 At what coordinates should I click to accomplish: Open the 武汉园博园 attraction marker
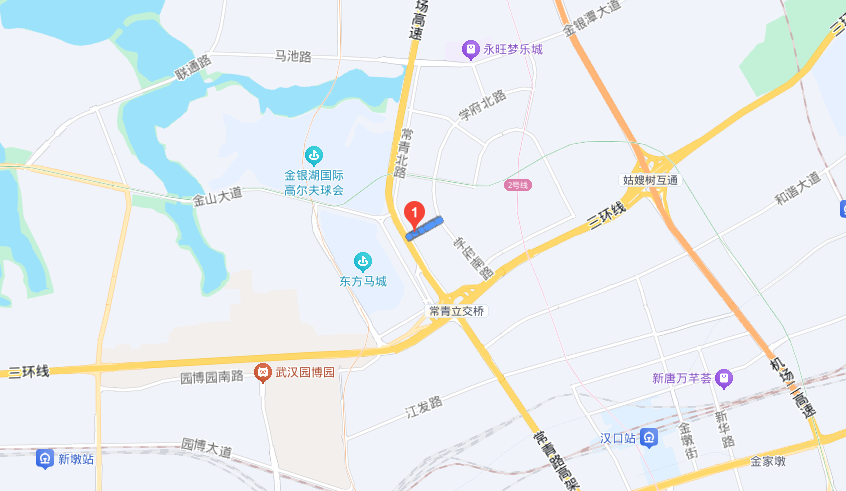tap(262, 373)
